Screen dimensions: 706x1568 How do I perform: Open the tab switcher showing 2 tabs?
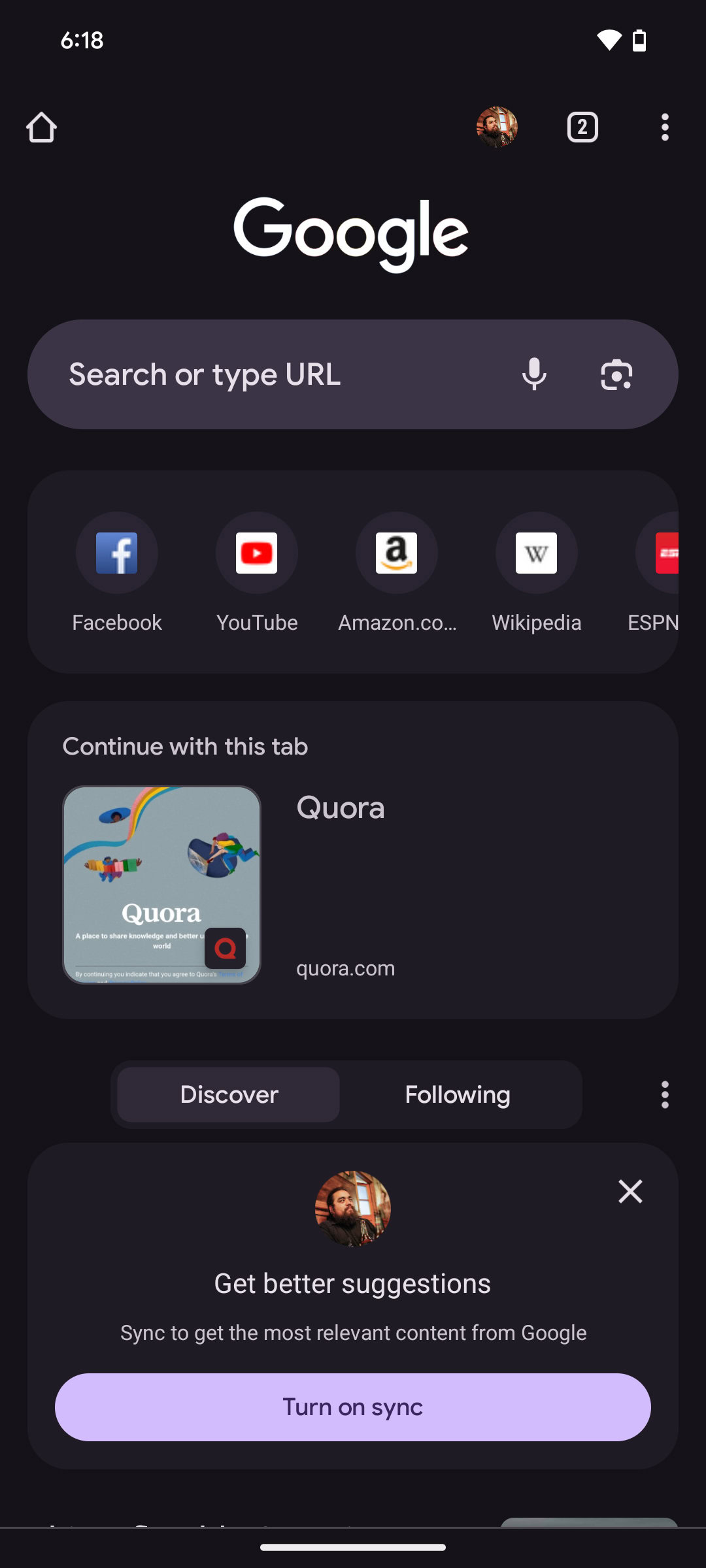point(582,127)
